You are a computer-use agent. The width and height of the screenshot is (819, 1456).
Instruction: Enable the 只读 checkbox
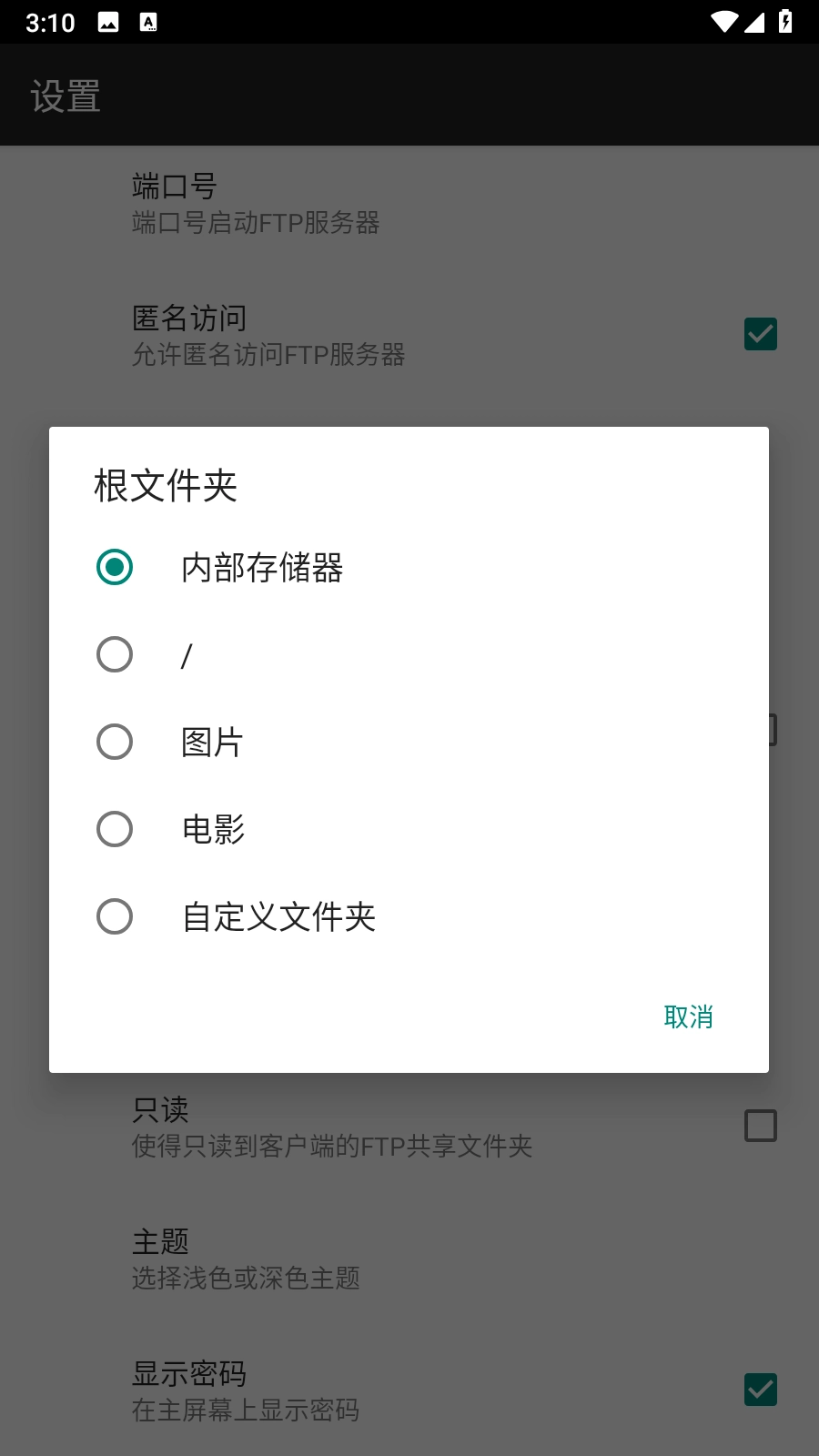tap(760, 1127)
